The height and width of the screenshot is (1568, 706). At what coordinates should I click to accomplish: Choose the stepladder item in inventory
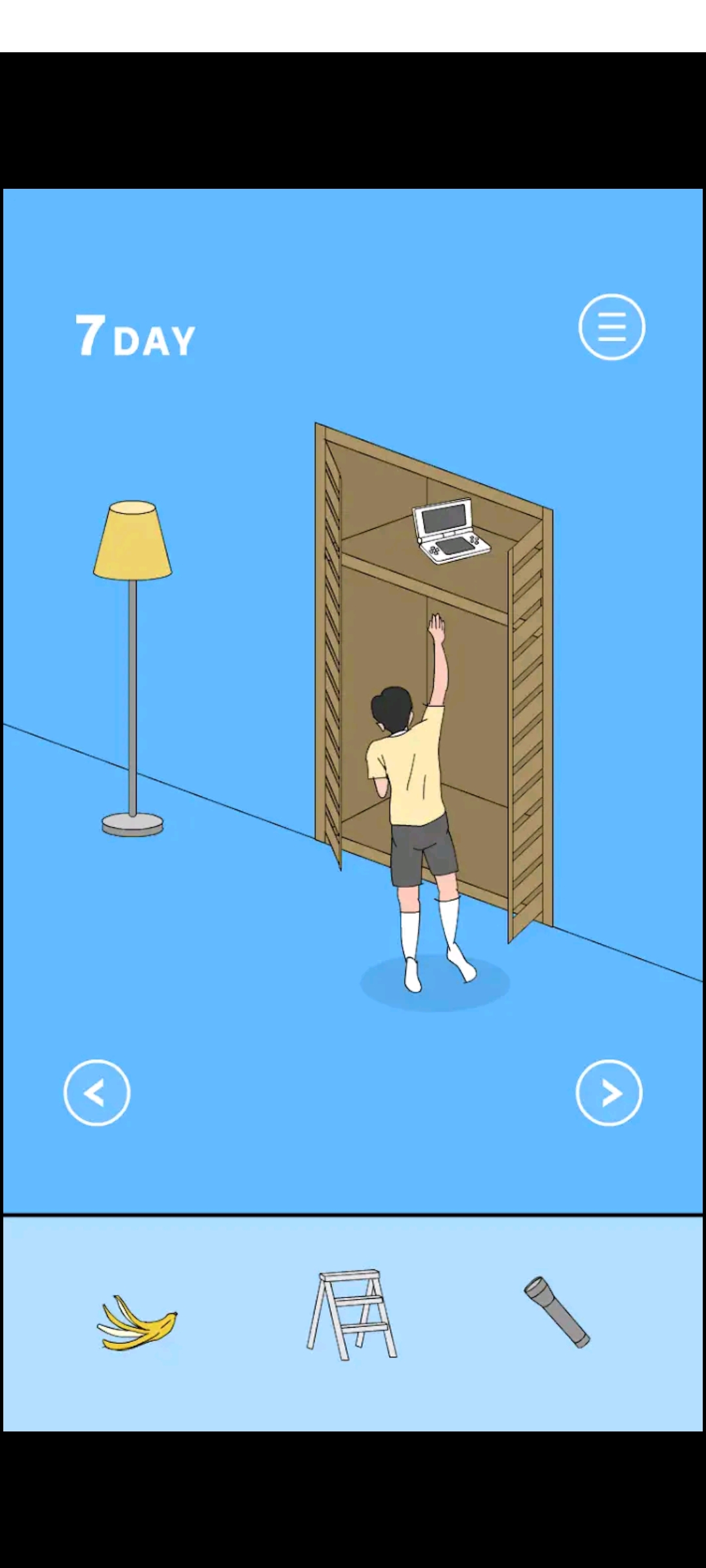352,1315
